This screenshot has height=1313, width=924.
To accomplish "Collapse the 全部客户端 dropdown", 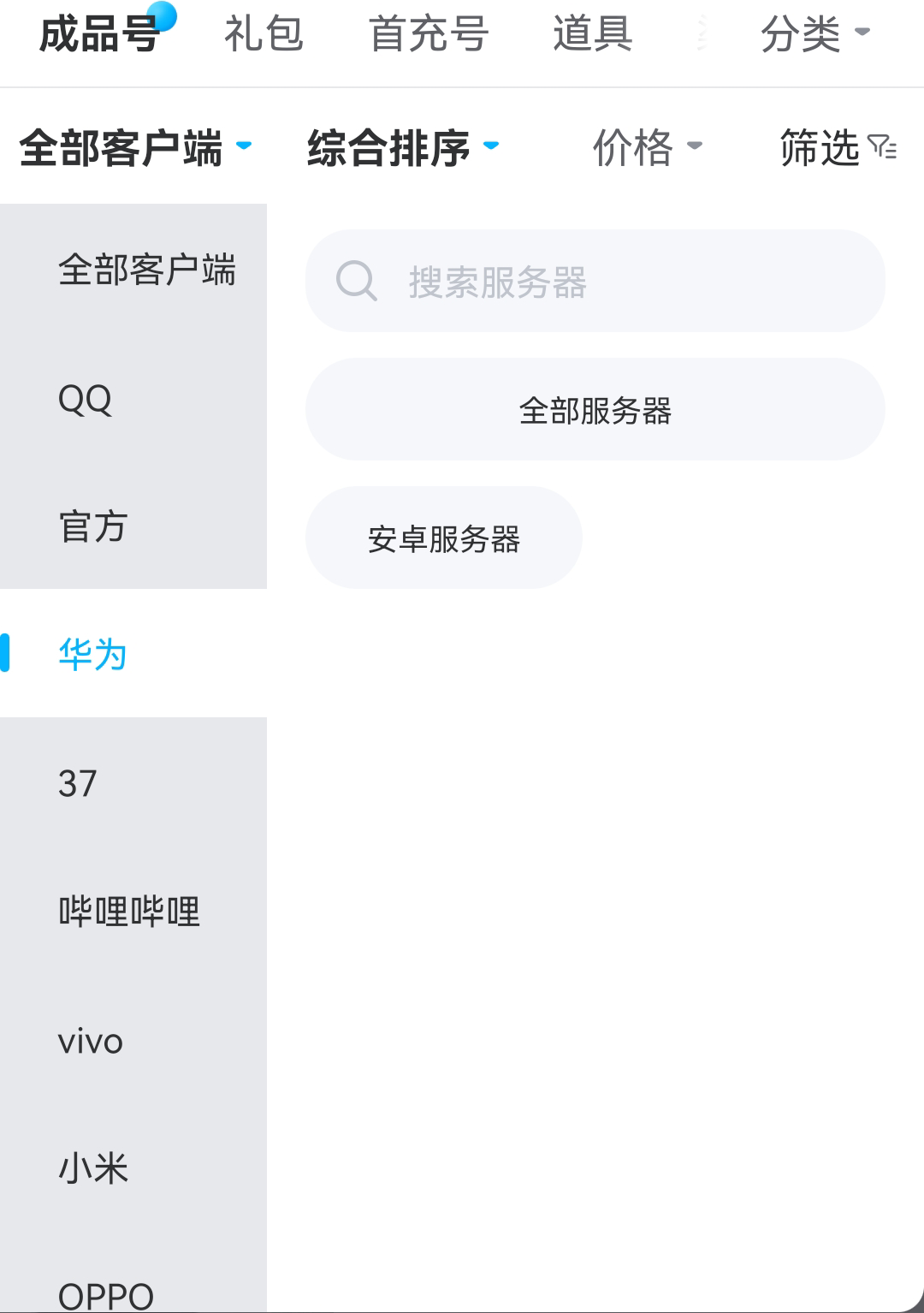I will (x=134, y=147).
